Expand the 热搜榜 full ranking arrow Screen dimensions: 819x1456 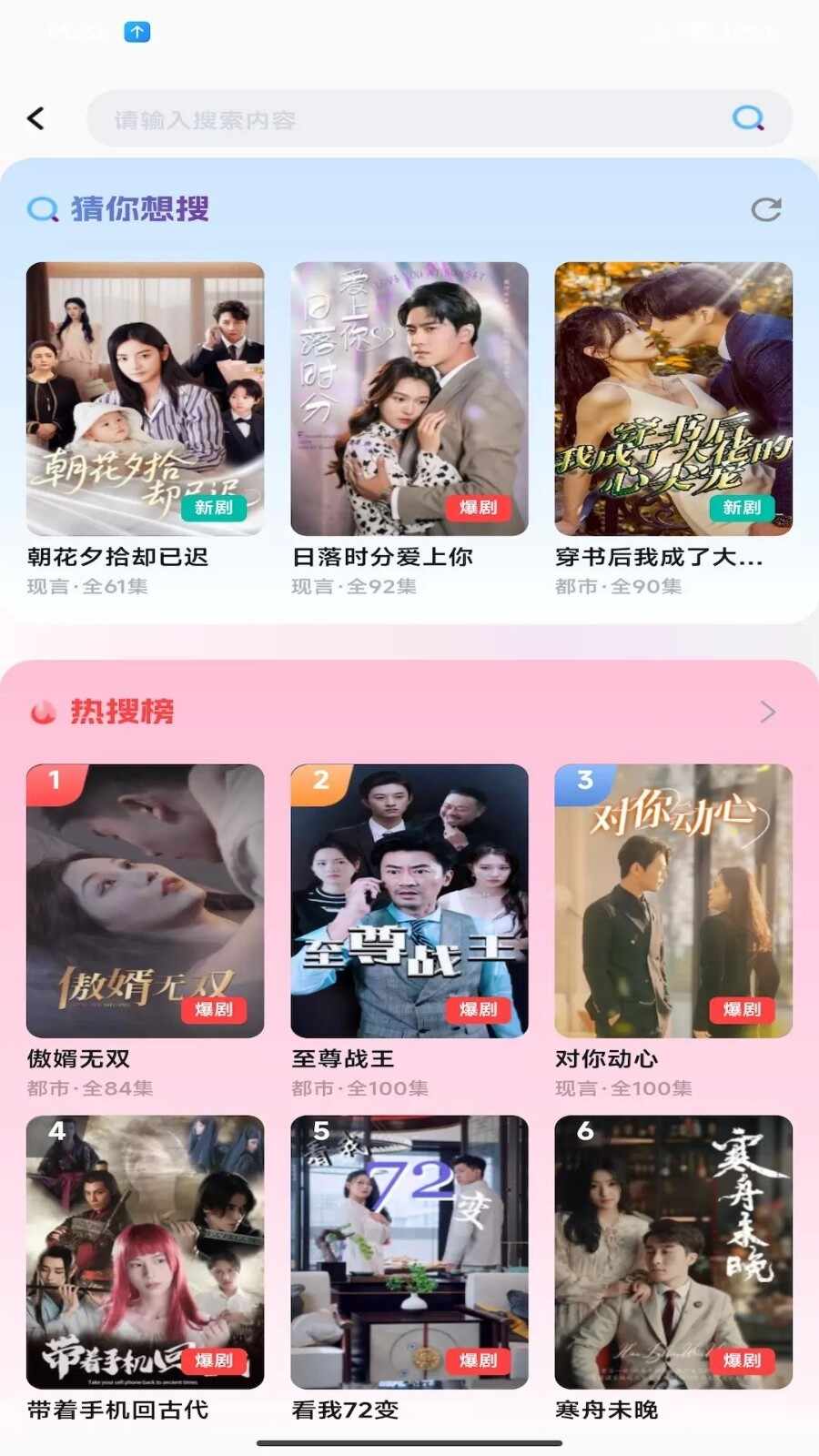coord(767,712)
